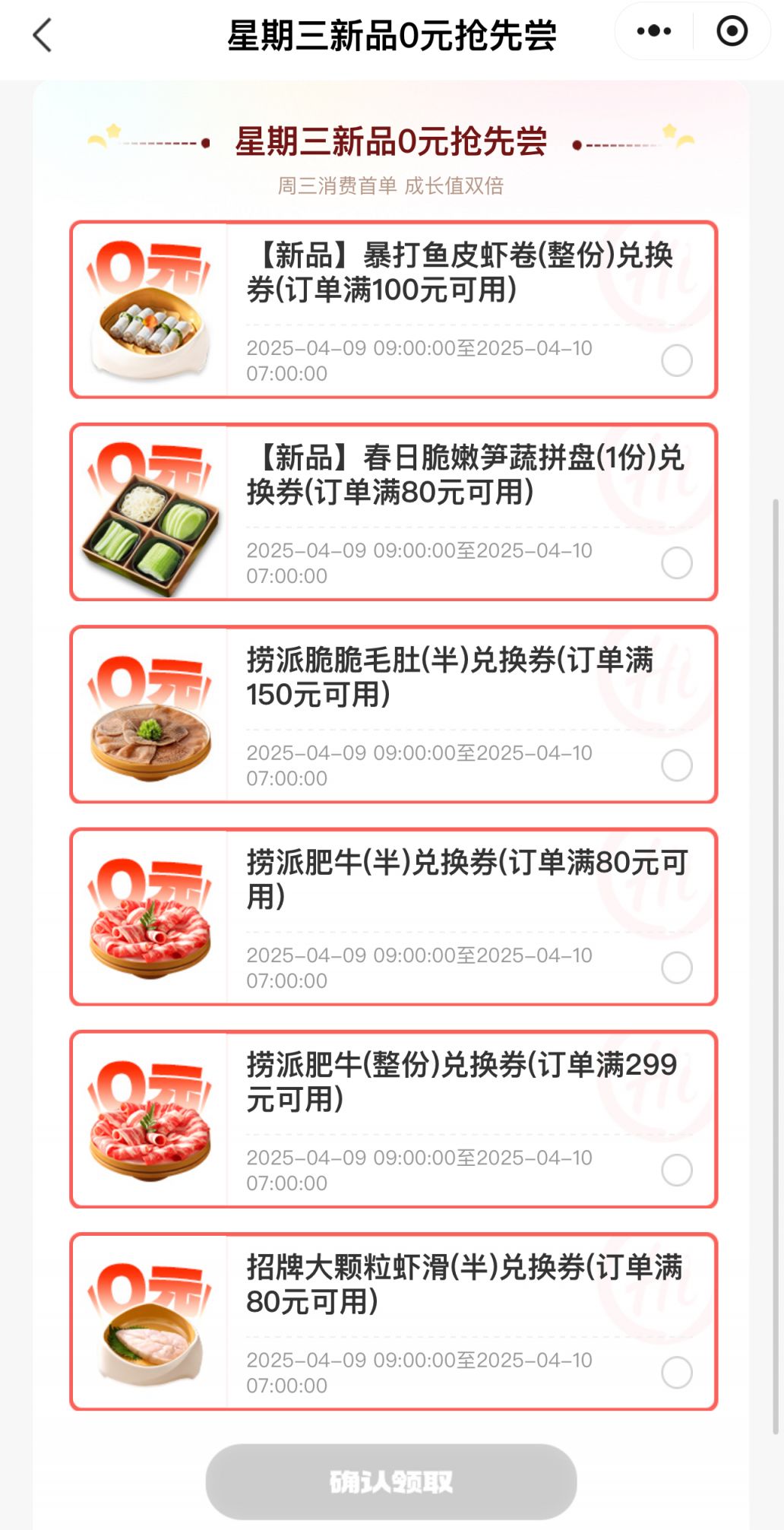The width and height of the screenshot is (784, 1530).
Task: Tap the 确认领取 button
Action: pyautogui.click(x=391, y=1481)
